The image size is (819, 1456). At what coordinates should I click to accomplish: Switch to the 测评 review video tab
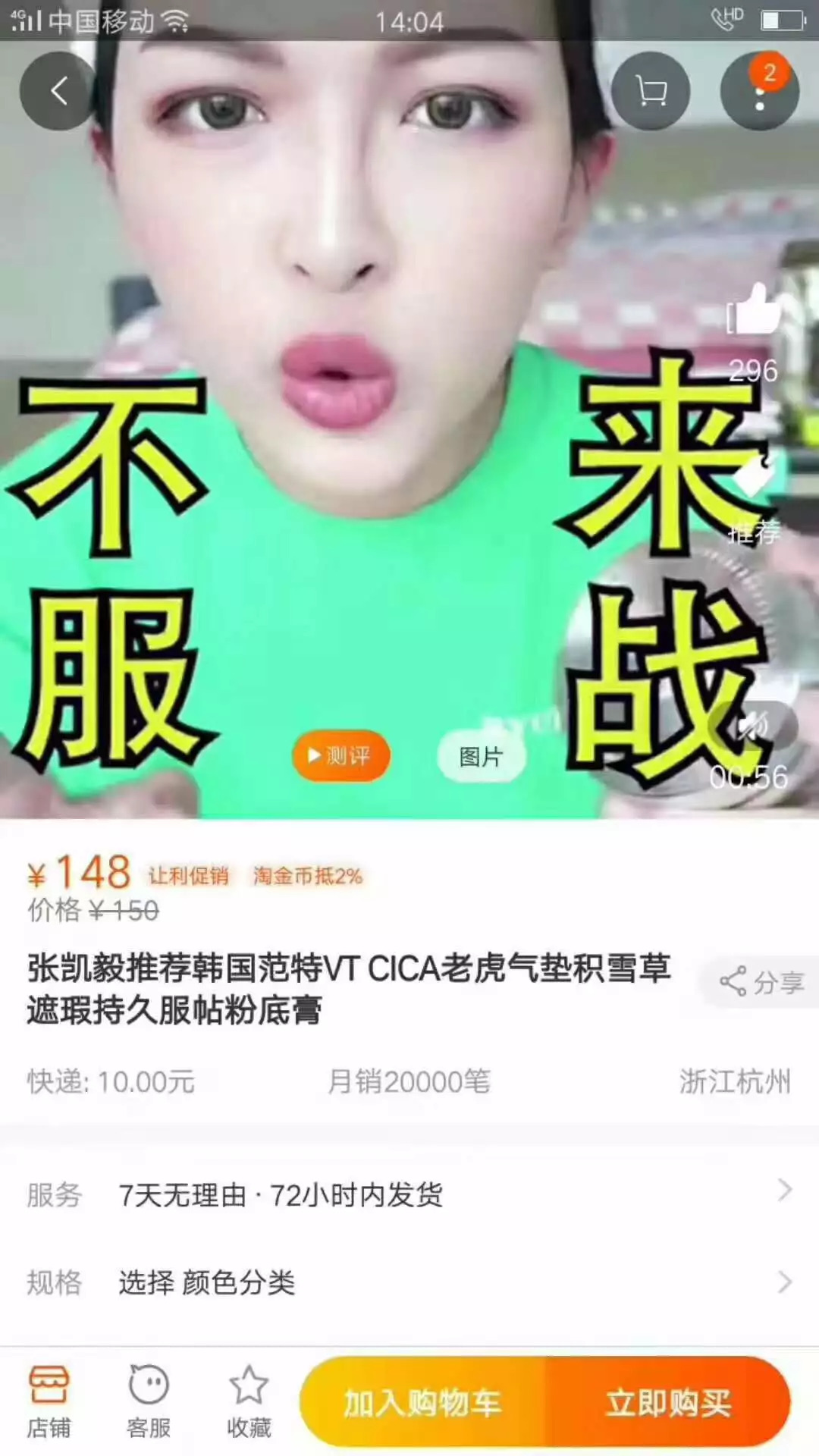pos(340,756)
